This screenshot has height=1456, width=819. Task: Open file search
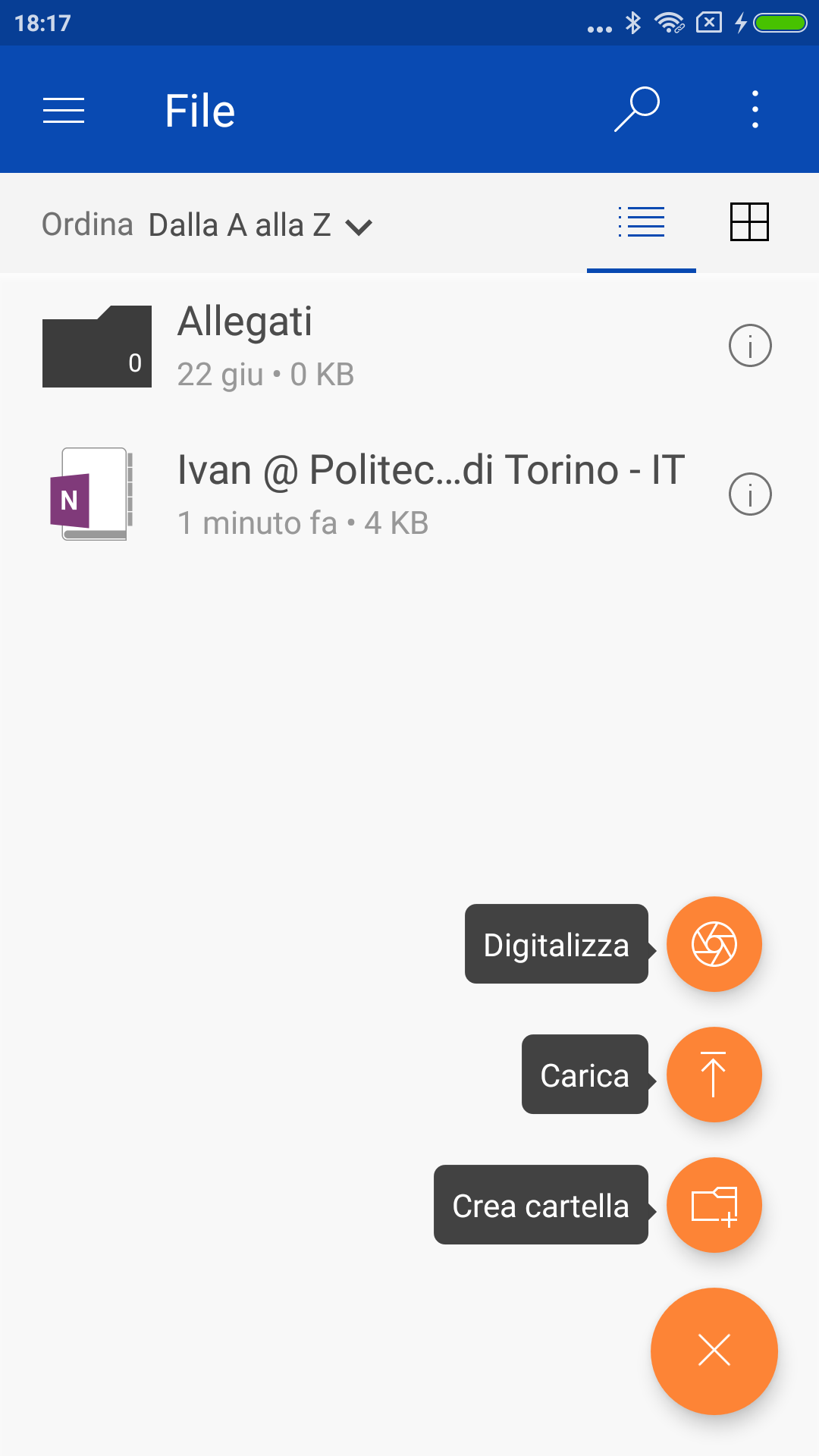[637, 109]
